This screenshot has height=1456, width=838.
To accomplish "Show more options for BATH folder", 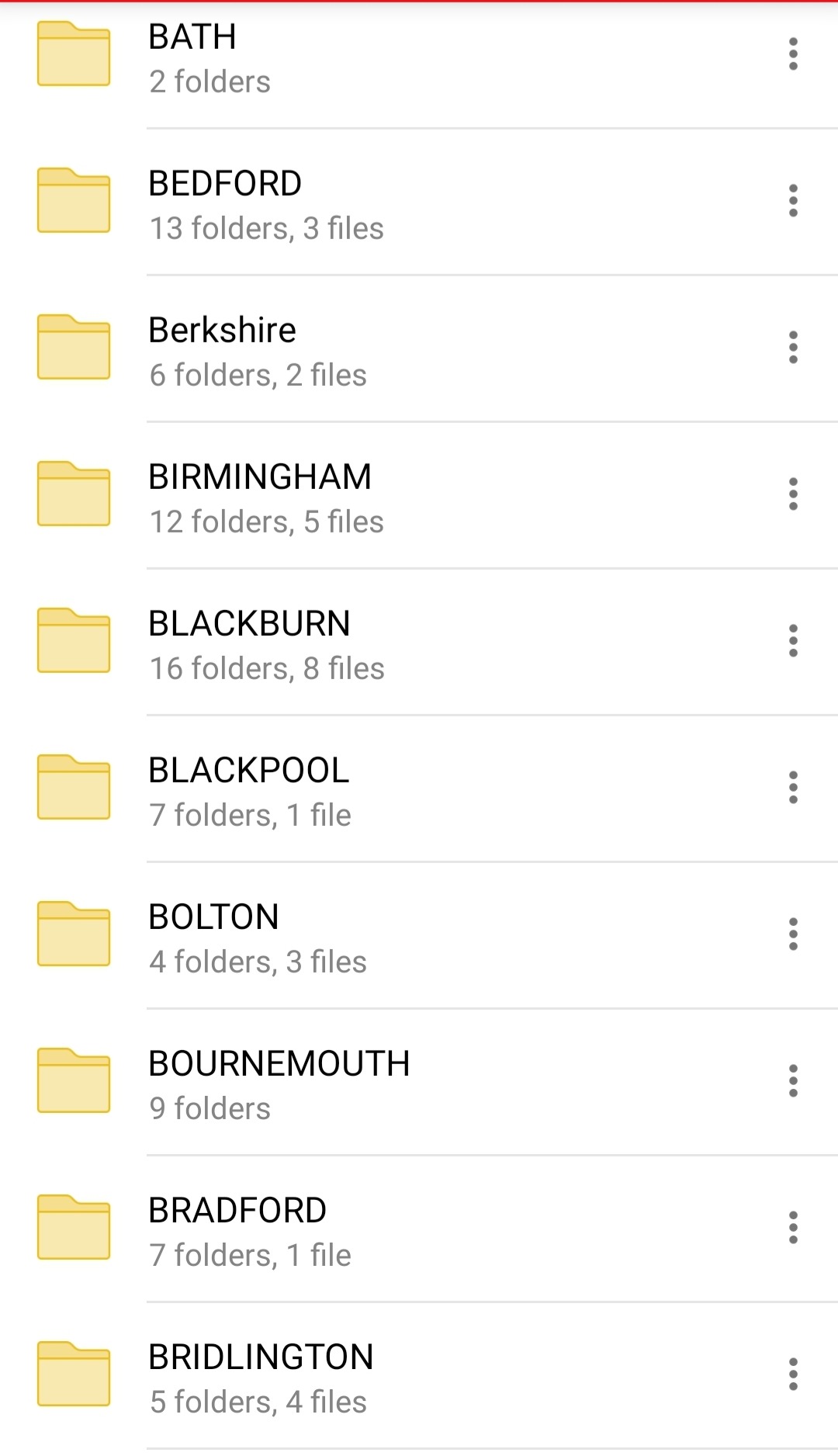I will 793,54.
